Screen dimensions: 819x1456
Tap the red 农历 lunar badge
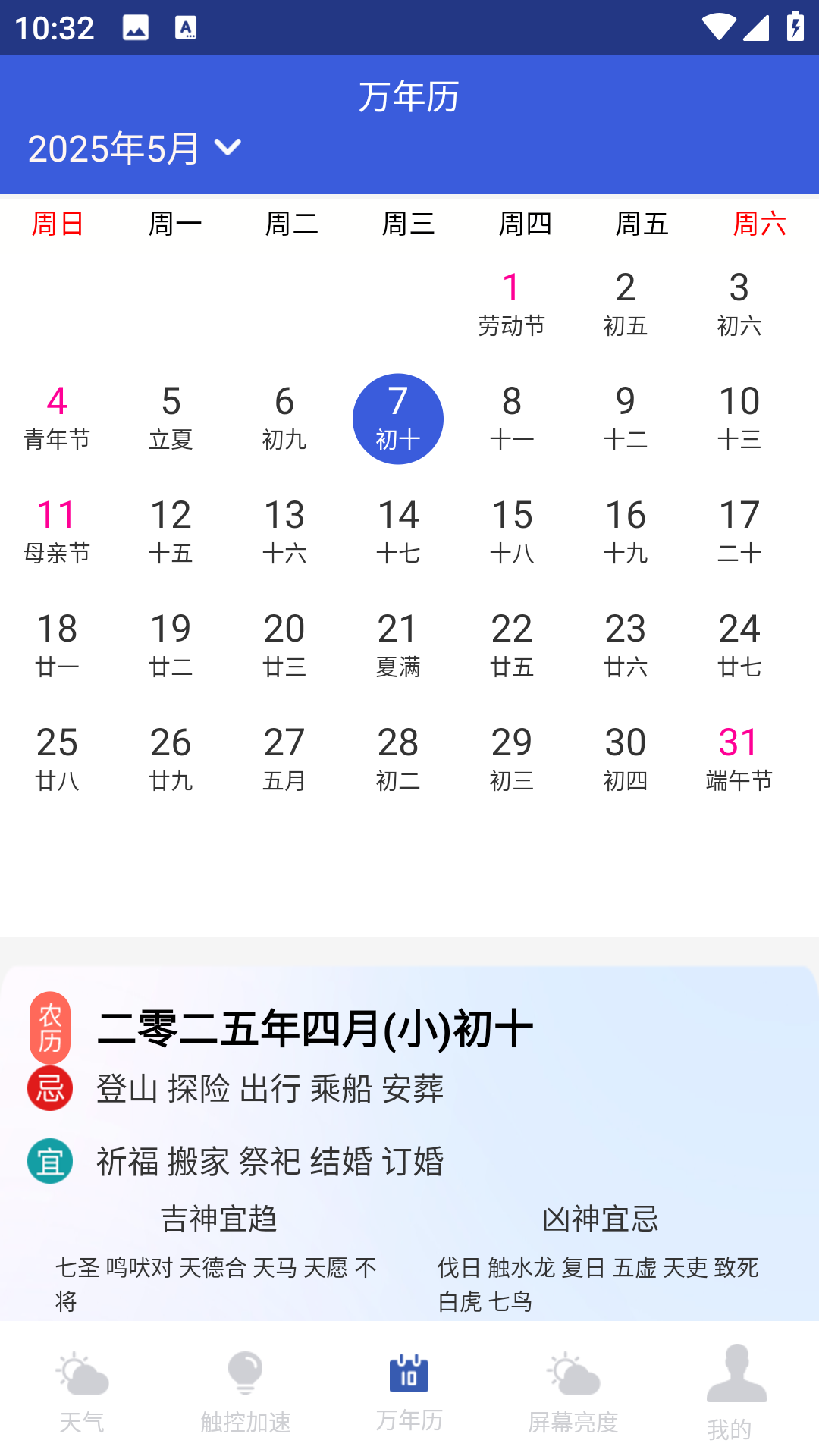[49, 1028]
